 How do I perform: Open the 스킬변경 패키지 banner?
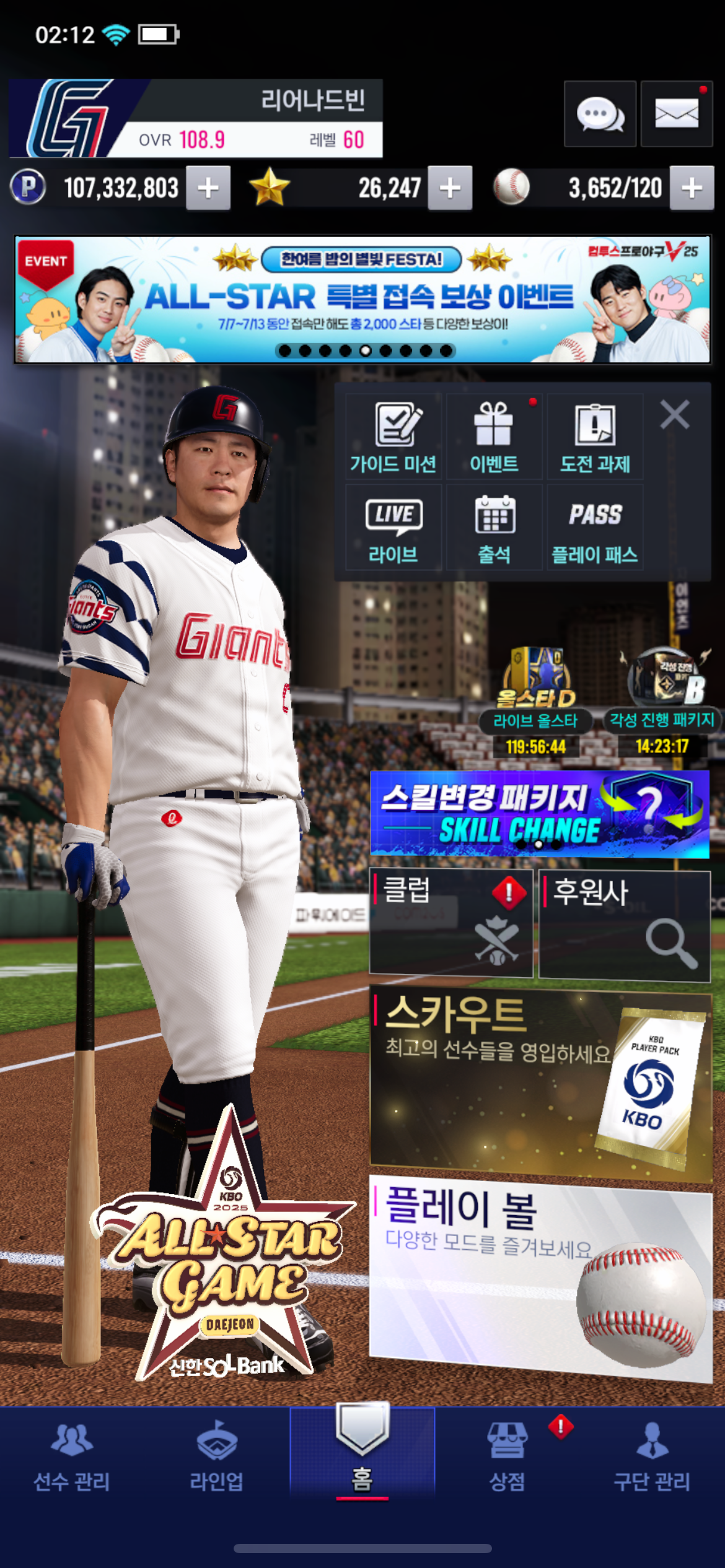coord(540,814)
